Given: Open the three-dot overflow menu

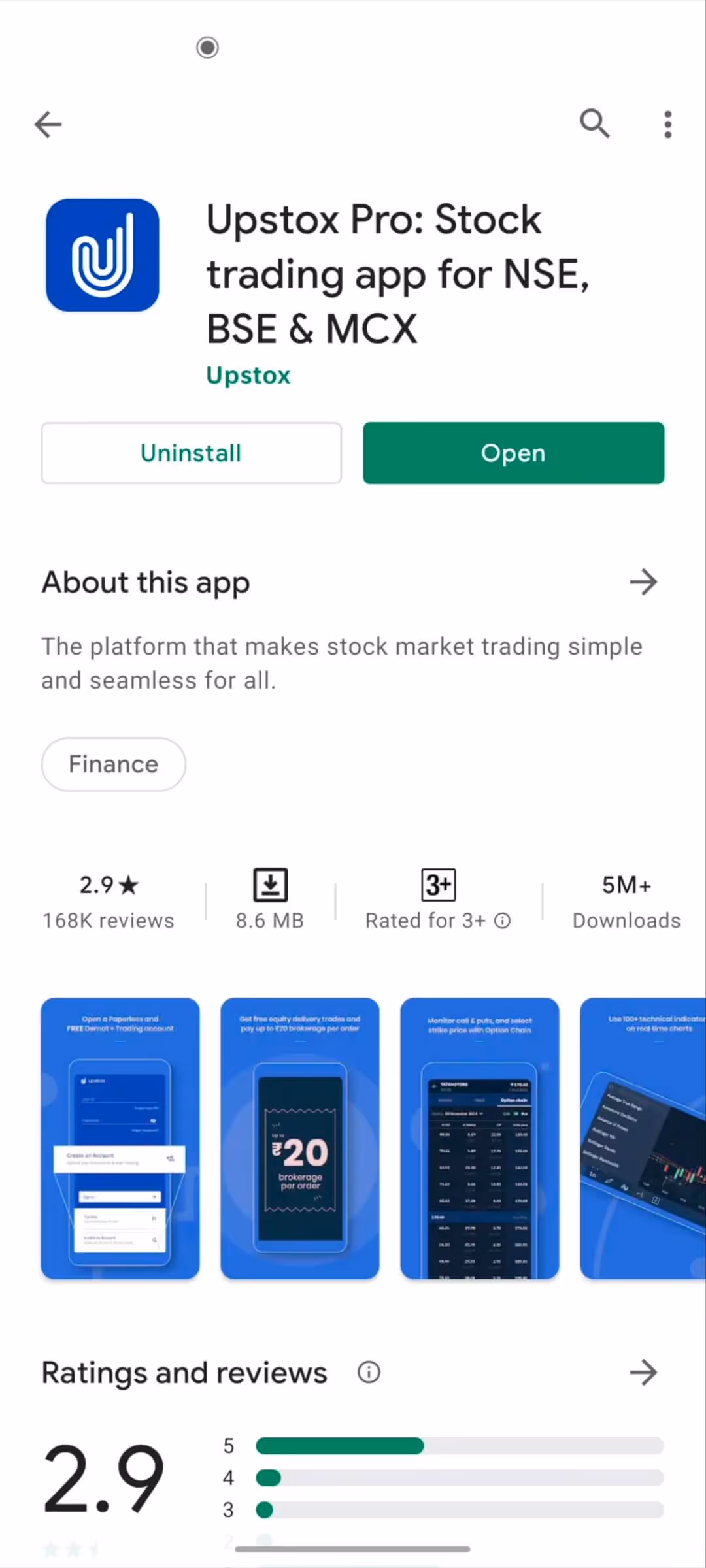Looking at the screenshot, I should [667, 124].
